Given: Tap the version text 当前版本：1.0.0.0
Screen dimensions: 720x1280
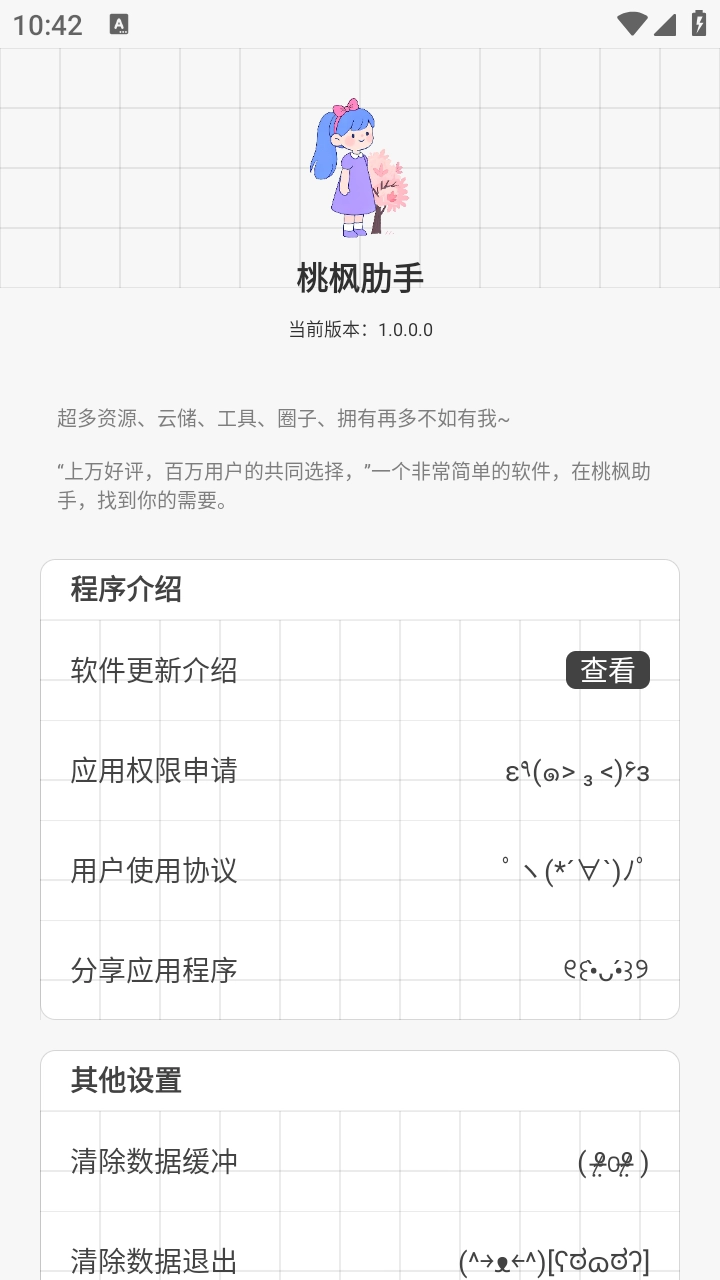Looking at the screenshot, I should point(360,328).
